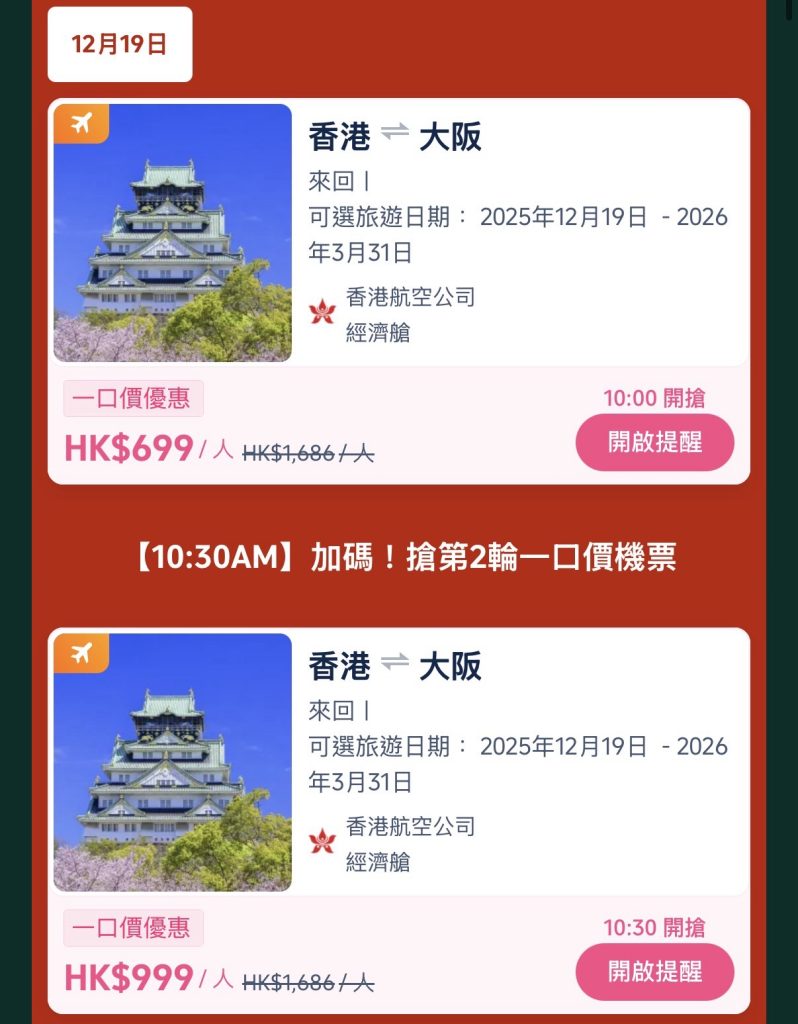Image resolution: width=798 pixels, height=1024 pixels.
Task: Select the 12月19日 date tab
Action: (x=119, y=45)
